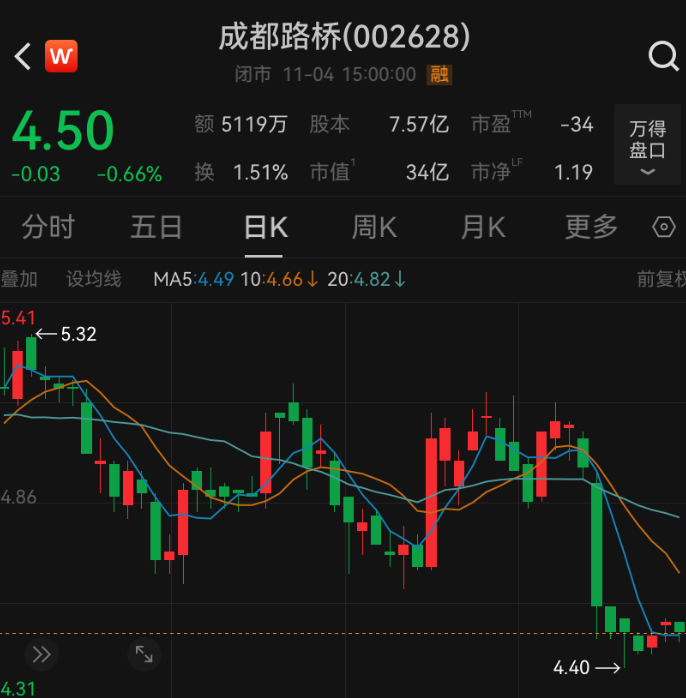Open the 更多 chart period options
This screenshot has height=698, width=686.
point(591,227)
